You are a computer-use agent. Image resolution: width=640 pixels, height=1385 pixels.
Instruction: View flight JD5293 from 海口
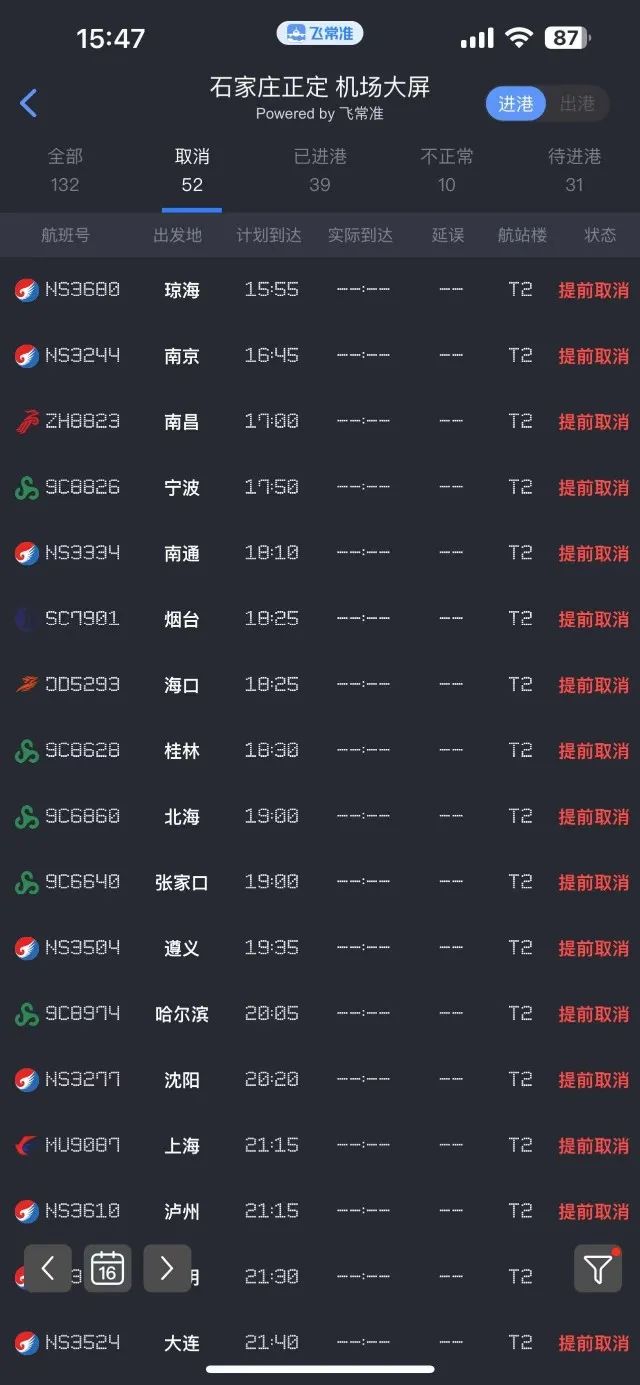point(320,685)
